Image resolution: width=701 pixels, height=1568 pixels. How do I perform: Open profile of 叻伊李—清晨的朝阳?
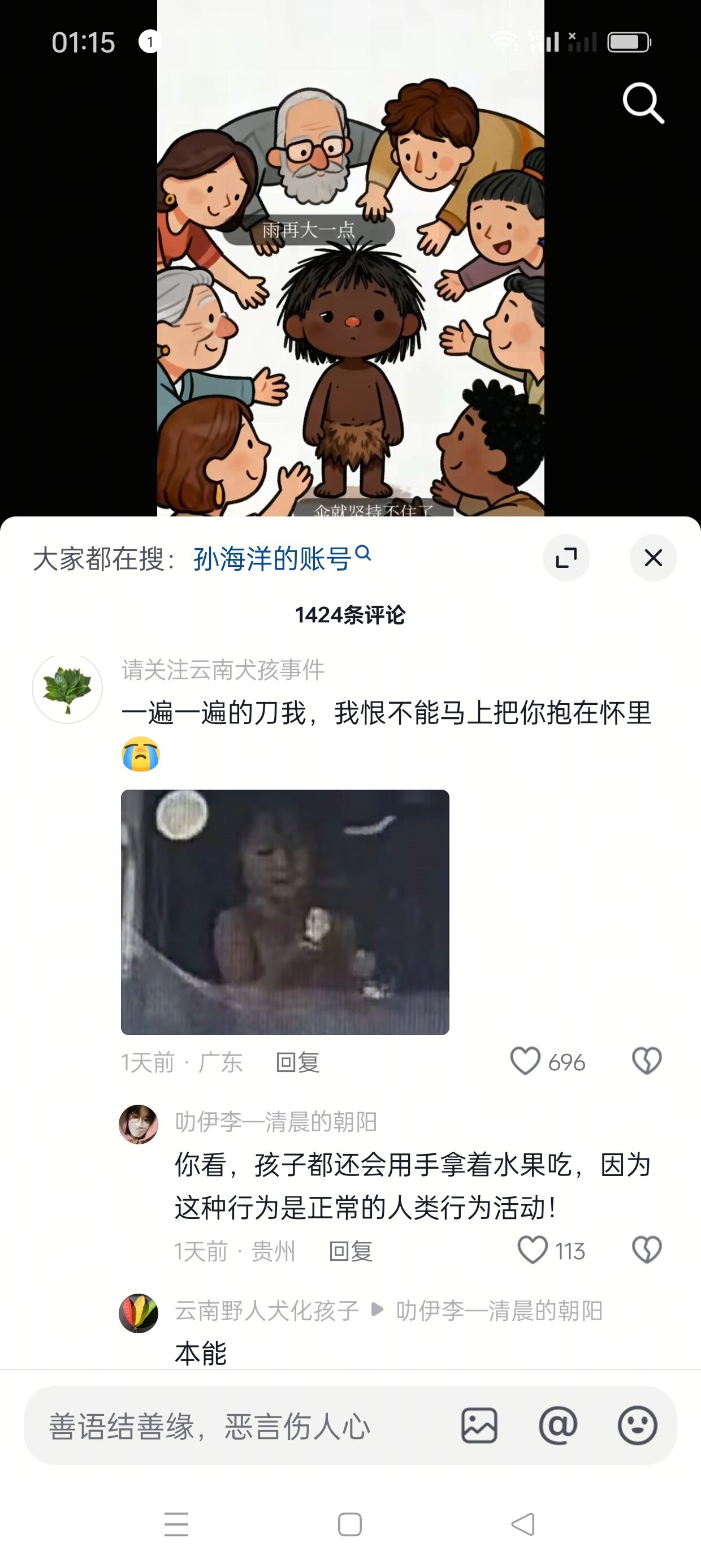138,1125
